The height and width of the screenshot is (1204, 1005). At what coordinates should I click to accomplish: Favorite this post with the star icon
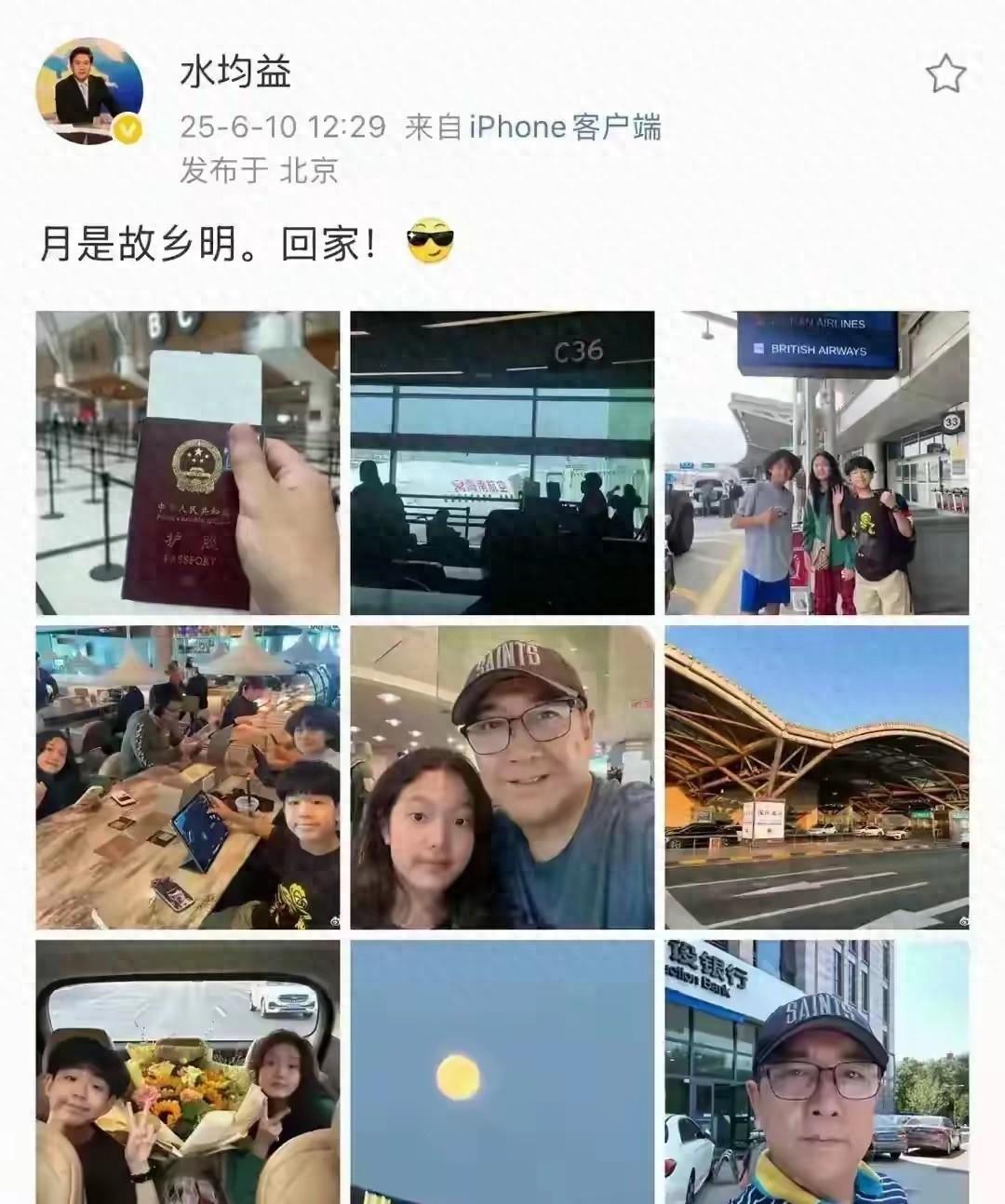pyautogui.click(x=945, y=74)
